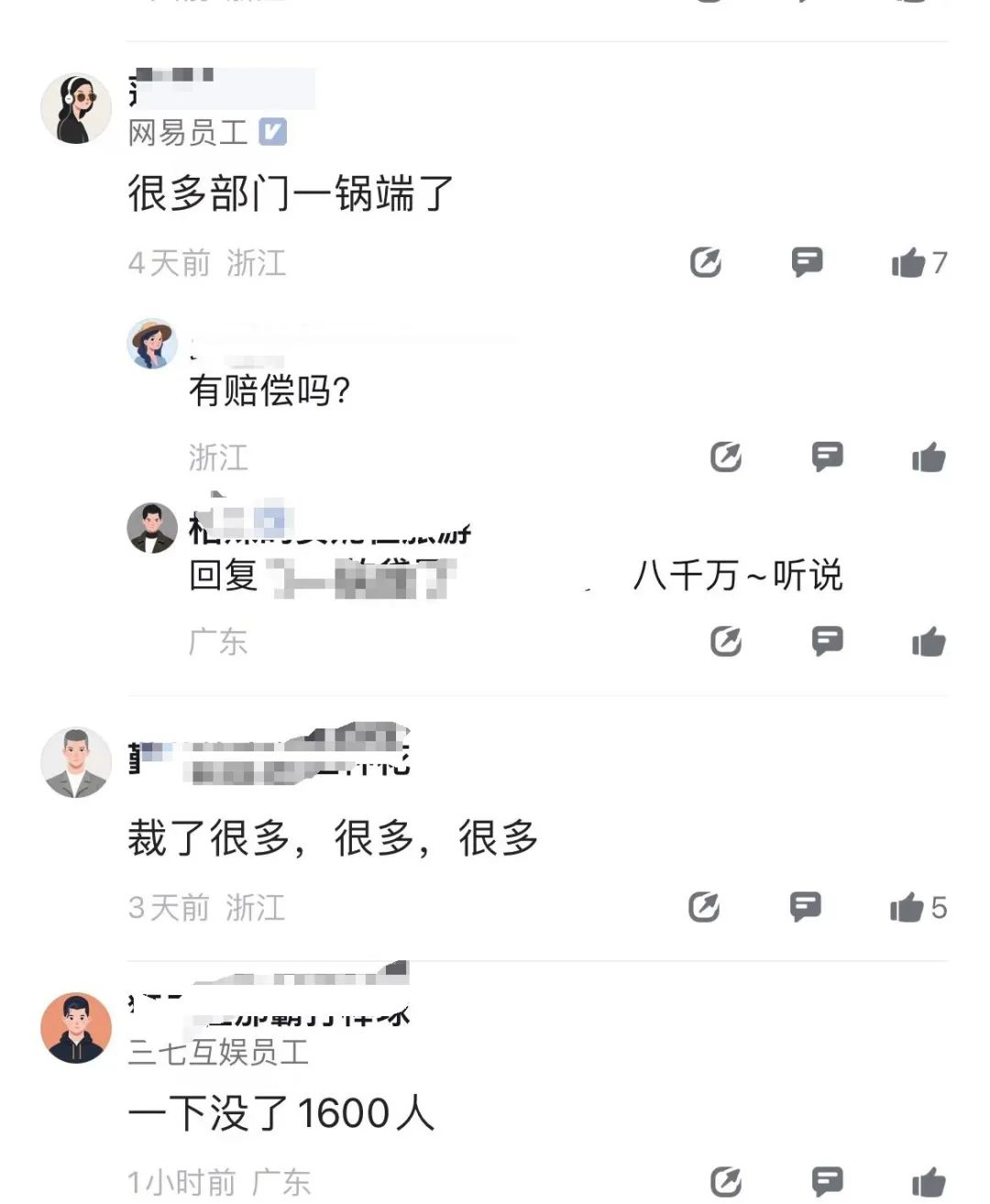This screenshot has width=990, height=1204.
Task: Like the reply 有赔偿吗?
Action: (928, 456)
